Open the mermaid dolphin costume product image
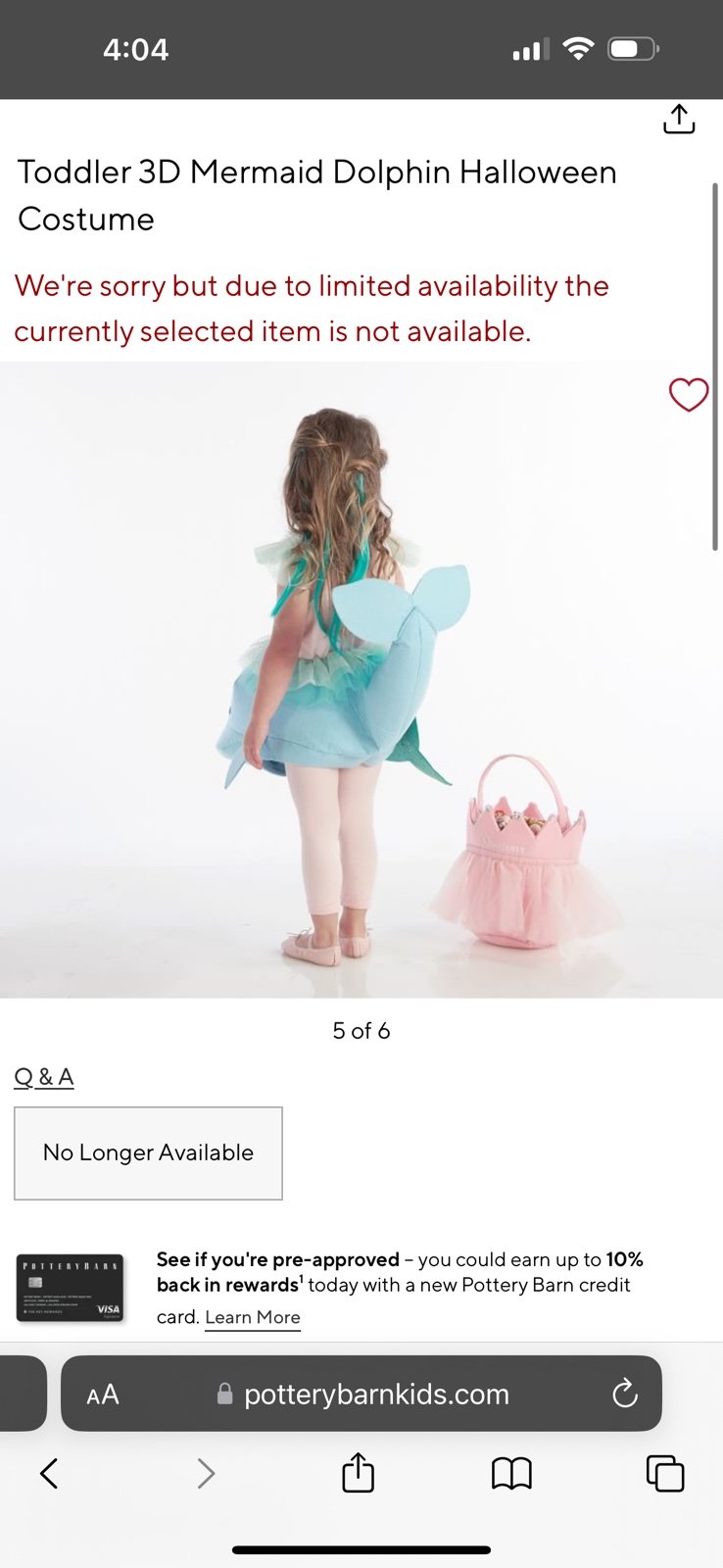723x1568 pixels. (361, 680)
